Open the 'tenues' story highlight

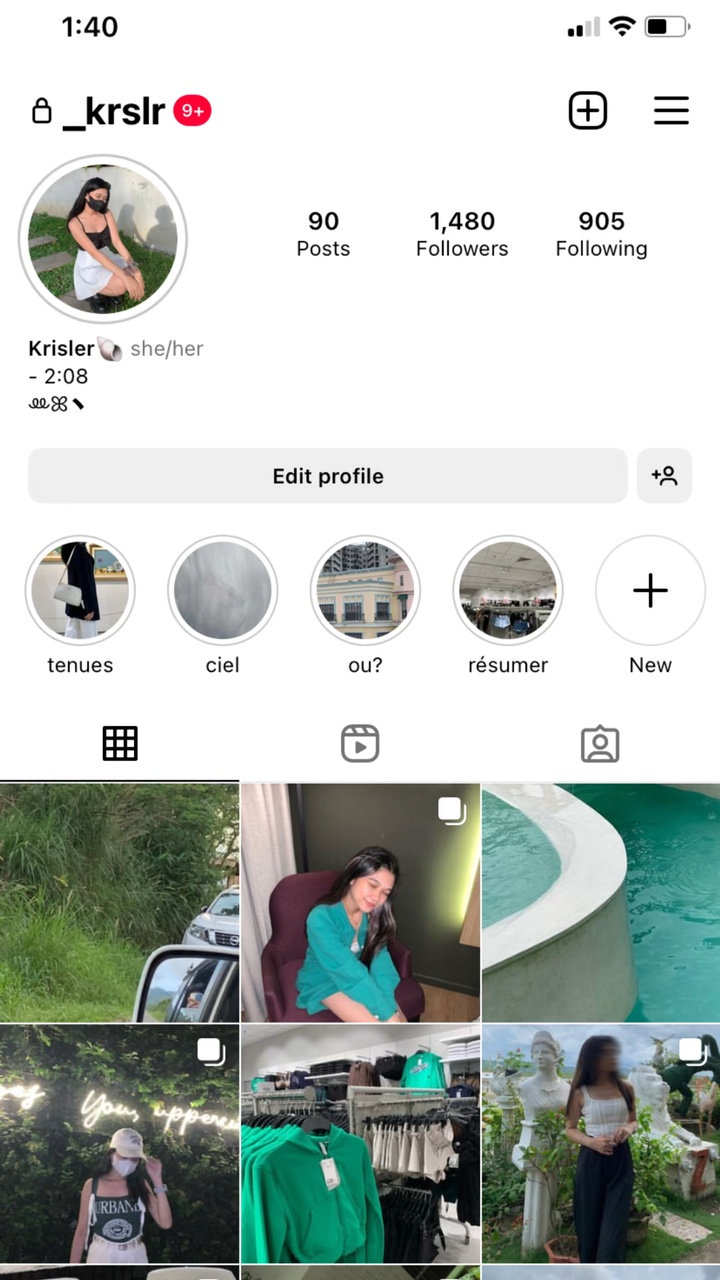(x=80, y=591)
